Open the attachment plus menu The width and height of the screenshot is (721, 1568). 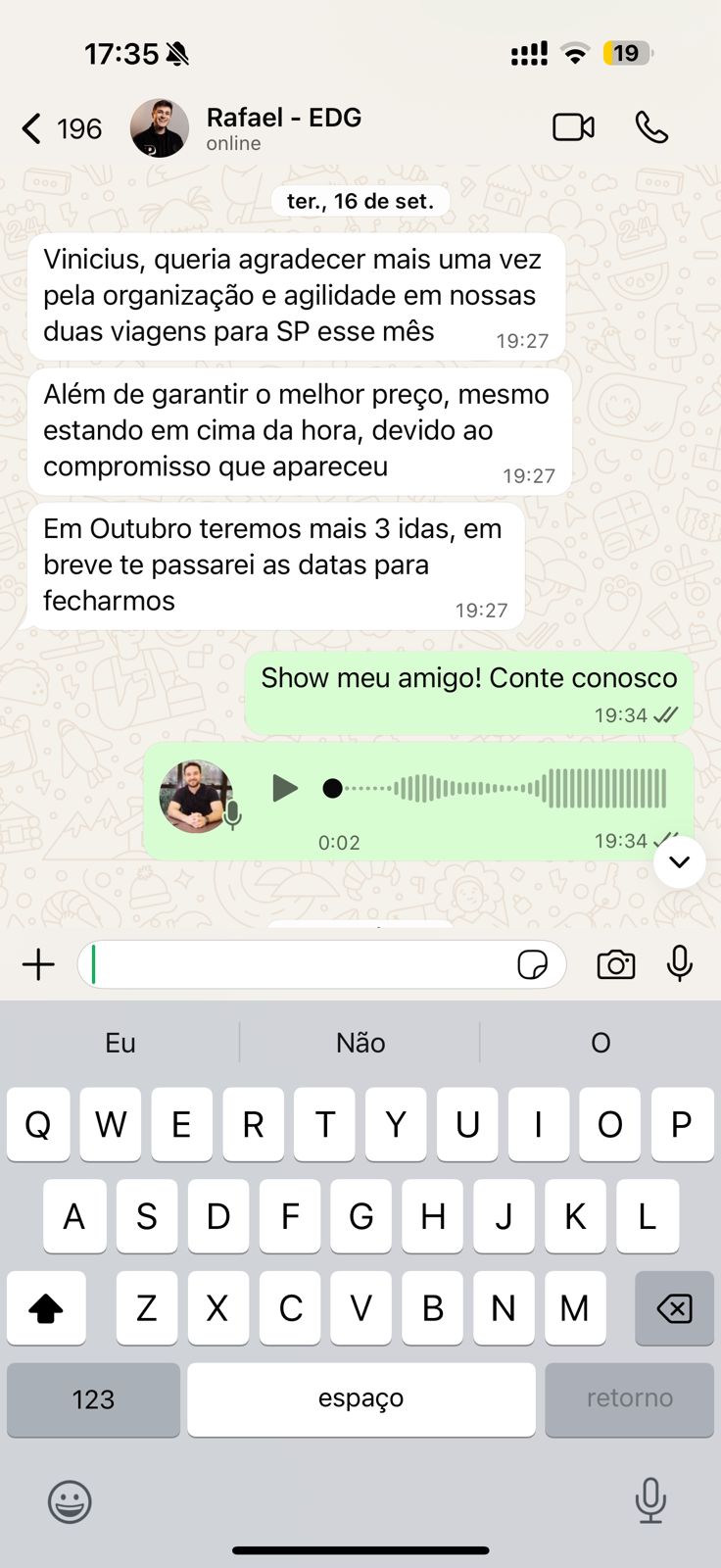pos(38,964)
